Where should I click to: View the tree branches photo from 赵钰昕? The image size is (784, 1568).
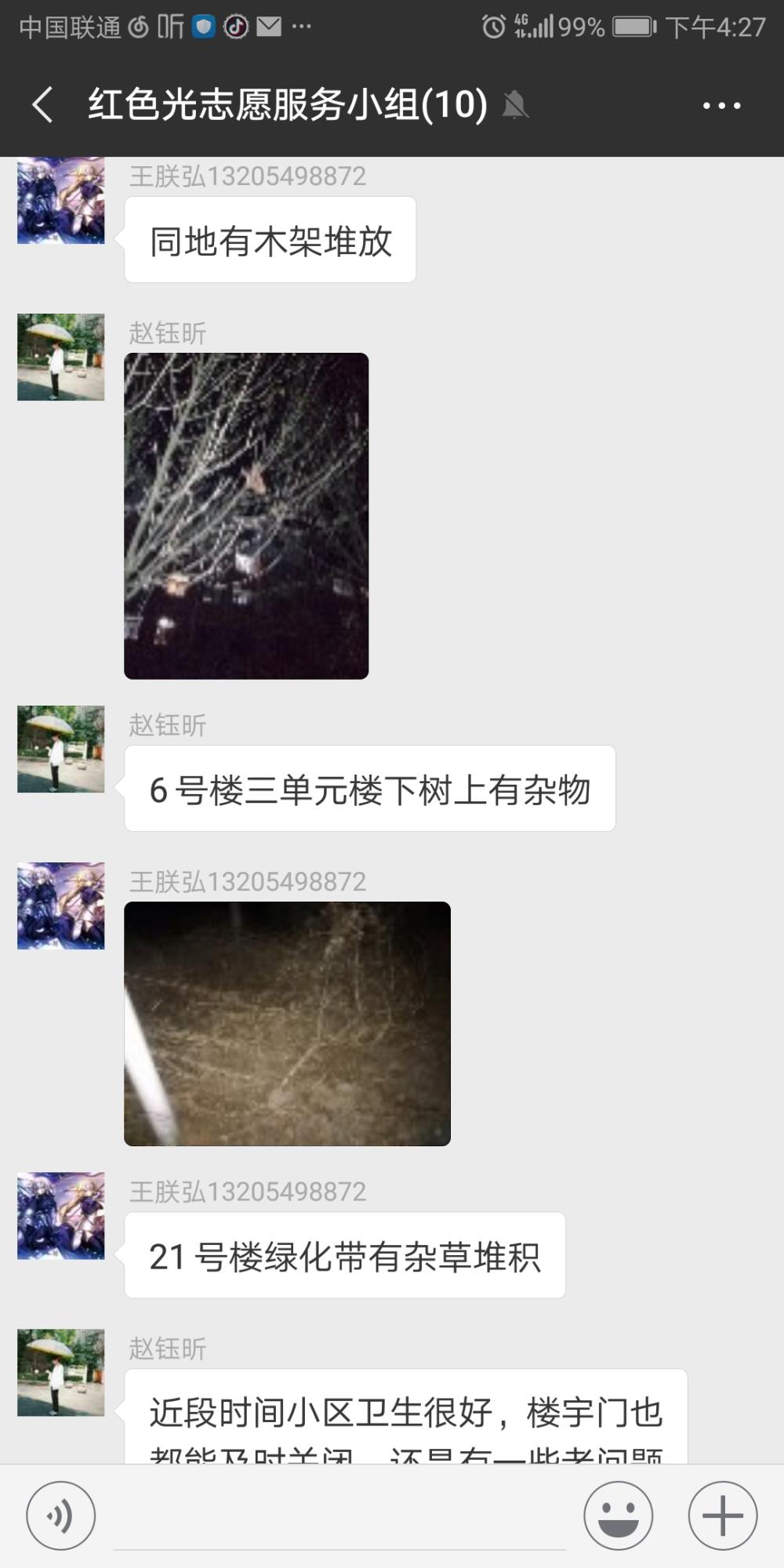[246, 516]
